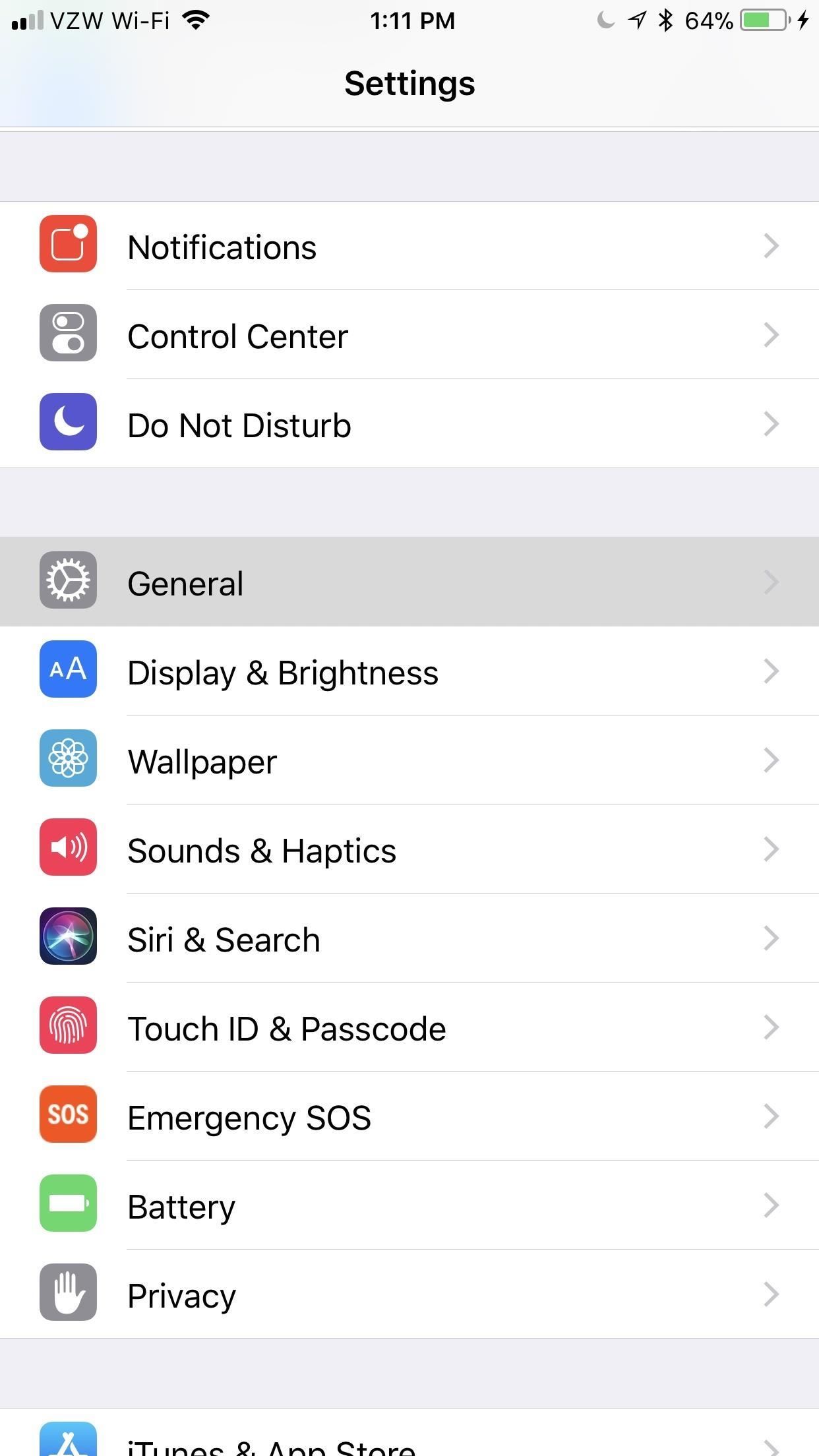Click the battery level indicator
Image resolution: width=819 pixels, height=1456 pixels.
coord(765,20)
